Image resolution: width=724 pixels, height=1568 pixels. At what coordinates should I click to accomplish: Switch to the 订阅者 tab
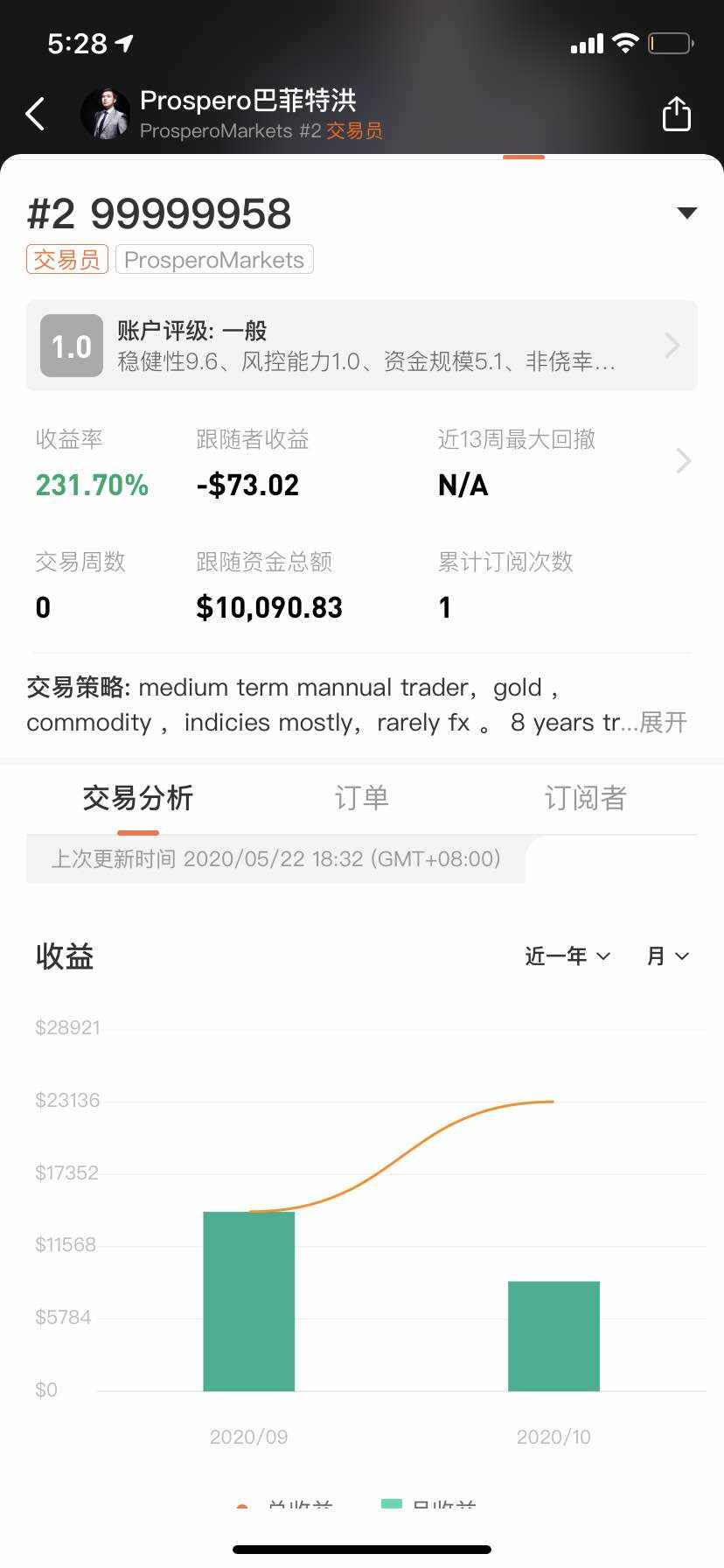click(x=585, y=797)
